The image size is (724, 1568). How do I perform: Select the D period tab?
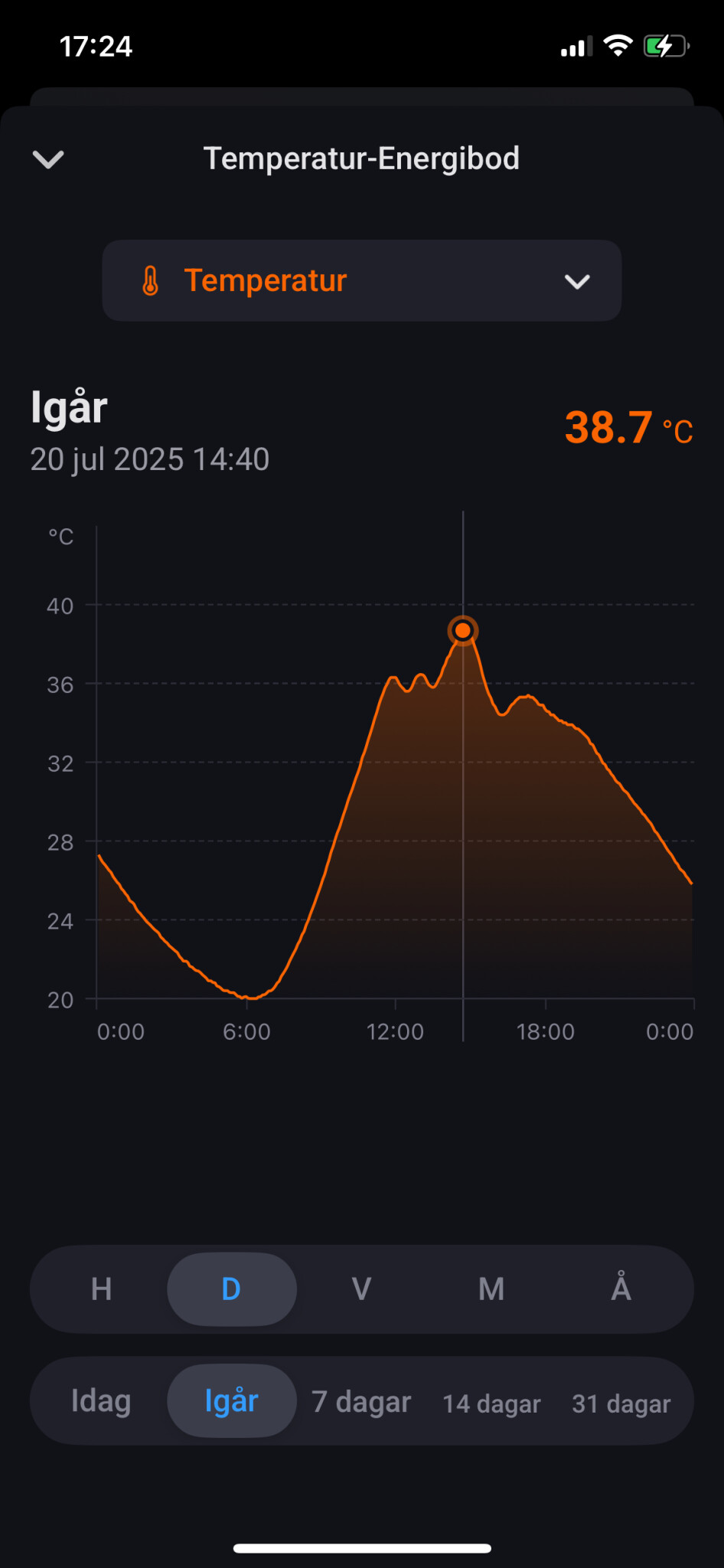click(231, 1289)
